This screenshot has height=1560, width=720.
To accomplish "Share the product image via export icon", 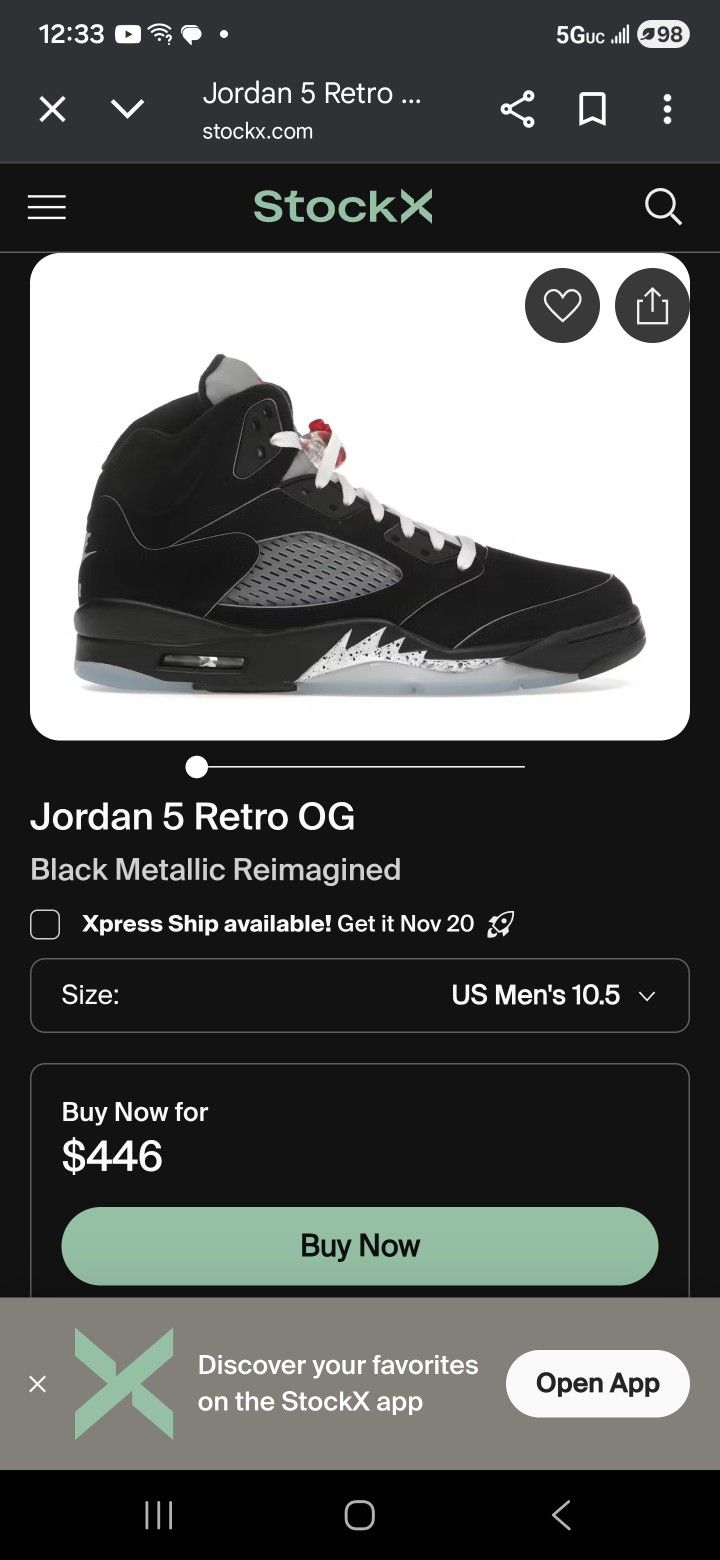I will 652,305.
